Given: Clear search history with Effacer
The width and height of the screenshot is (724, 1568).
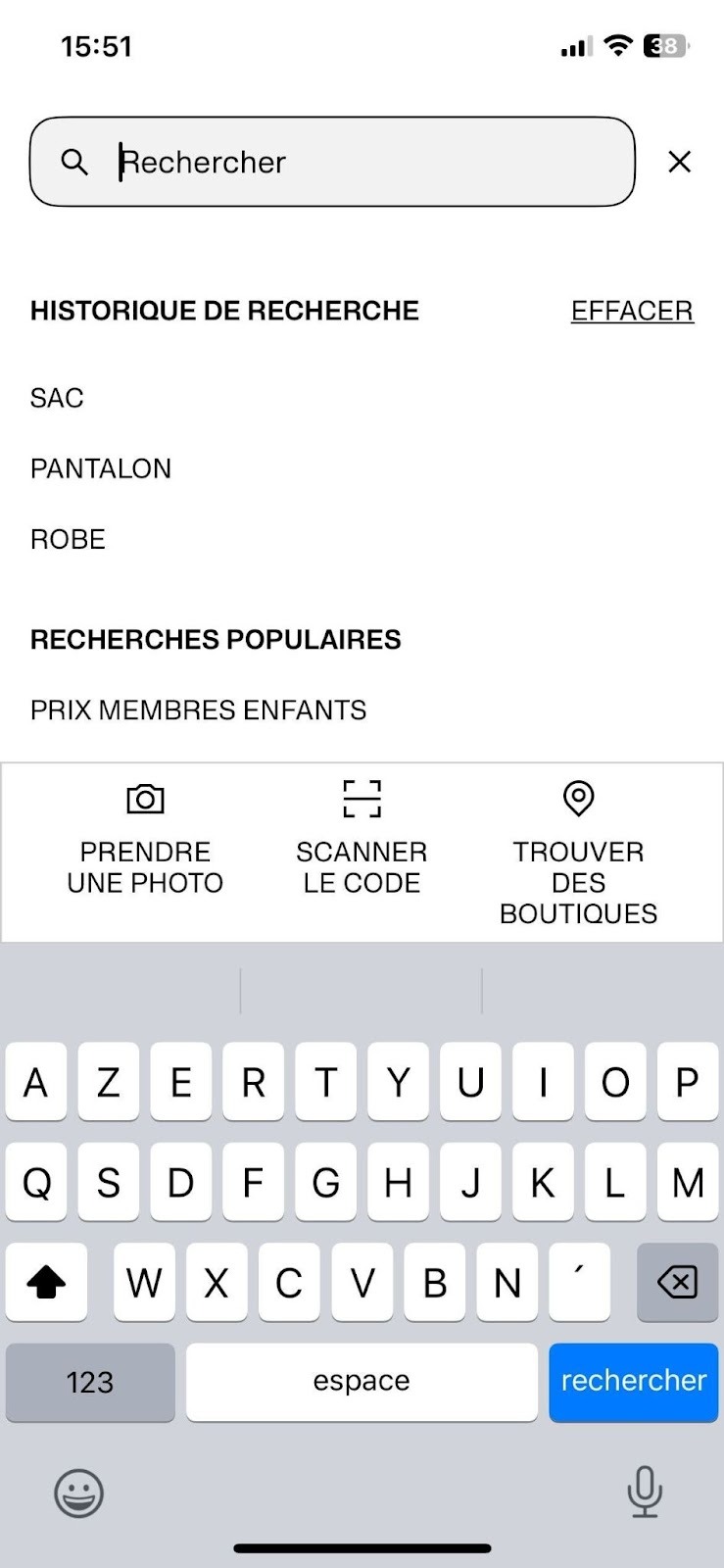Looking at the screenshot, I should (x=632, y=311).
